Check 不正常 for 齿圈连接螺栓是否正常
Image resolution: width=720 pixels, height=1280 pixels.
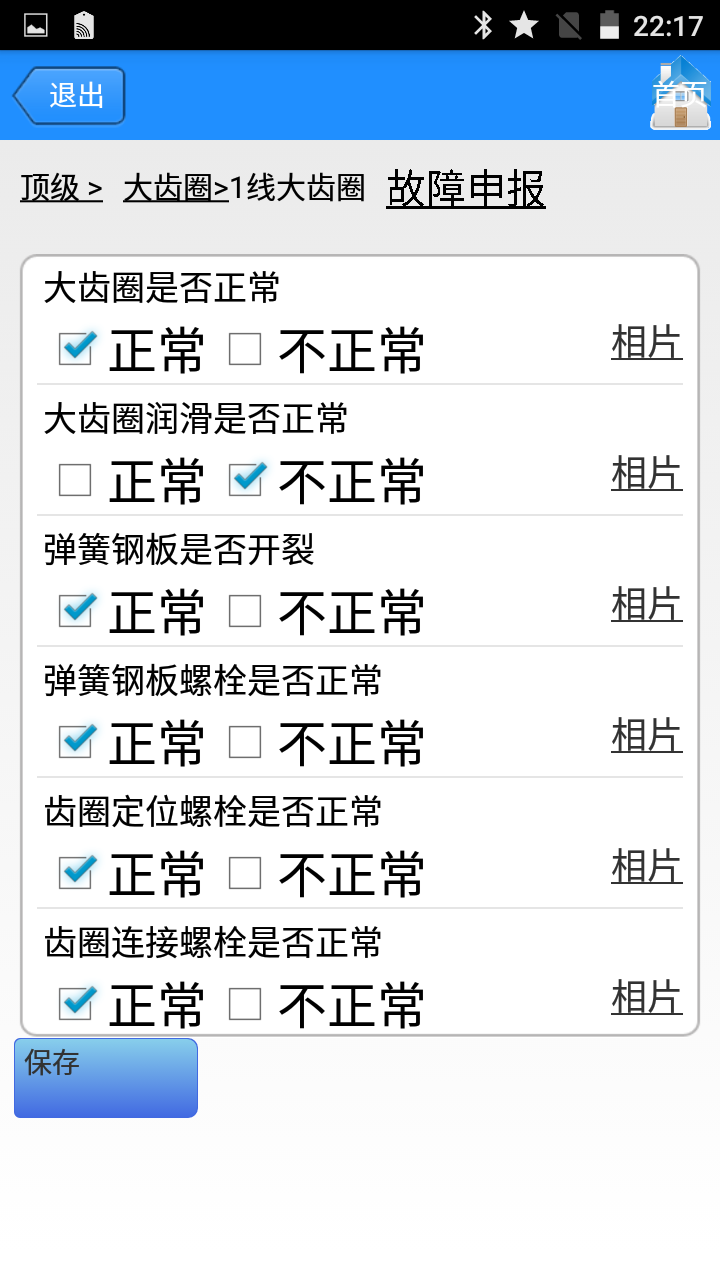click(x=245, y=1004)
